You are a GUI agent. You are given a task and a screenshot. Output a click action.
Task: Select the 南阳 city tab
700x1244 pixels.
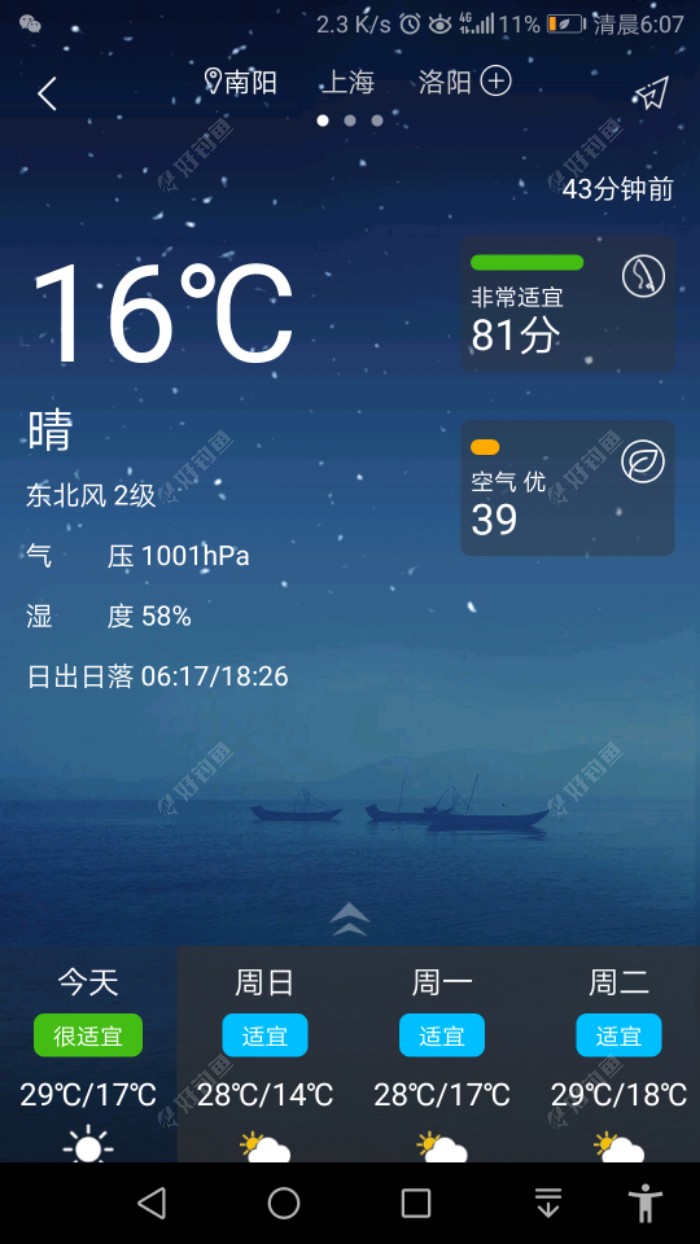click(241, 82)
